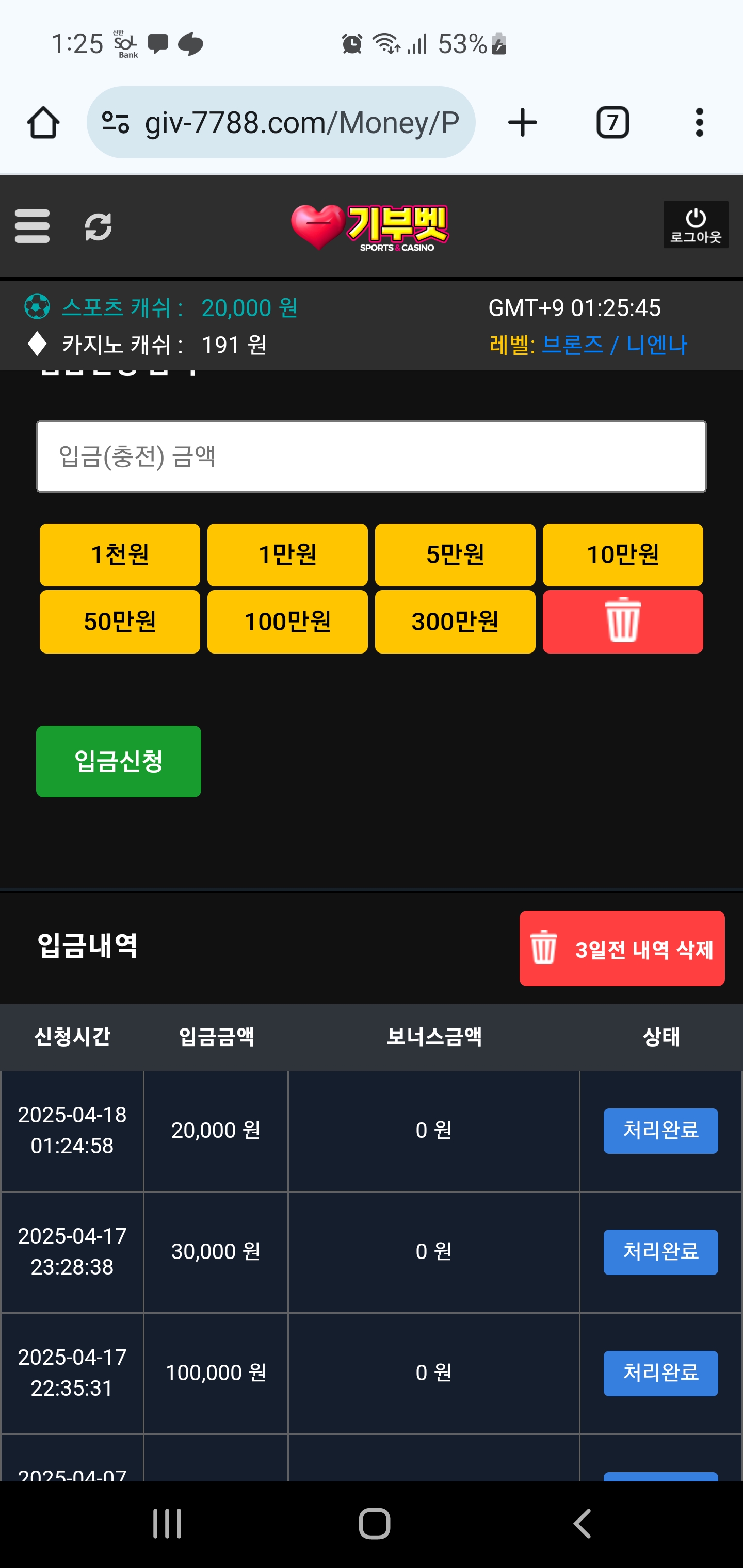Delete history with 3일전 내역 삭제
Viewport: 743px width, 1568px height.
[x=622, y=949]
